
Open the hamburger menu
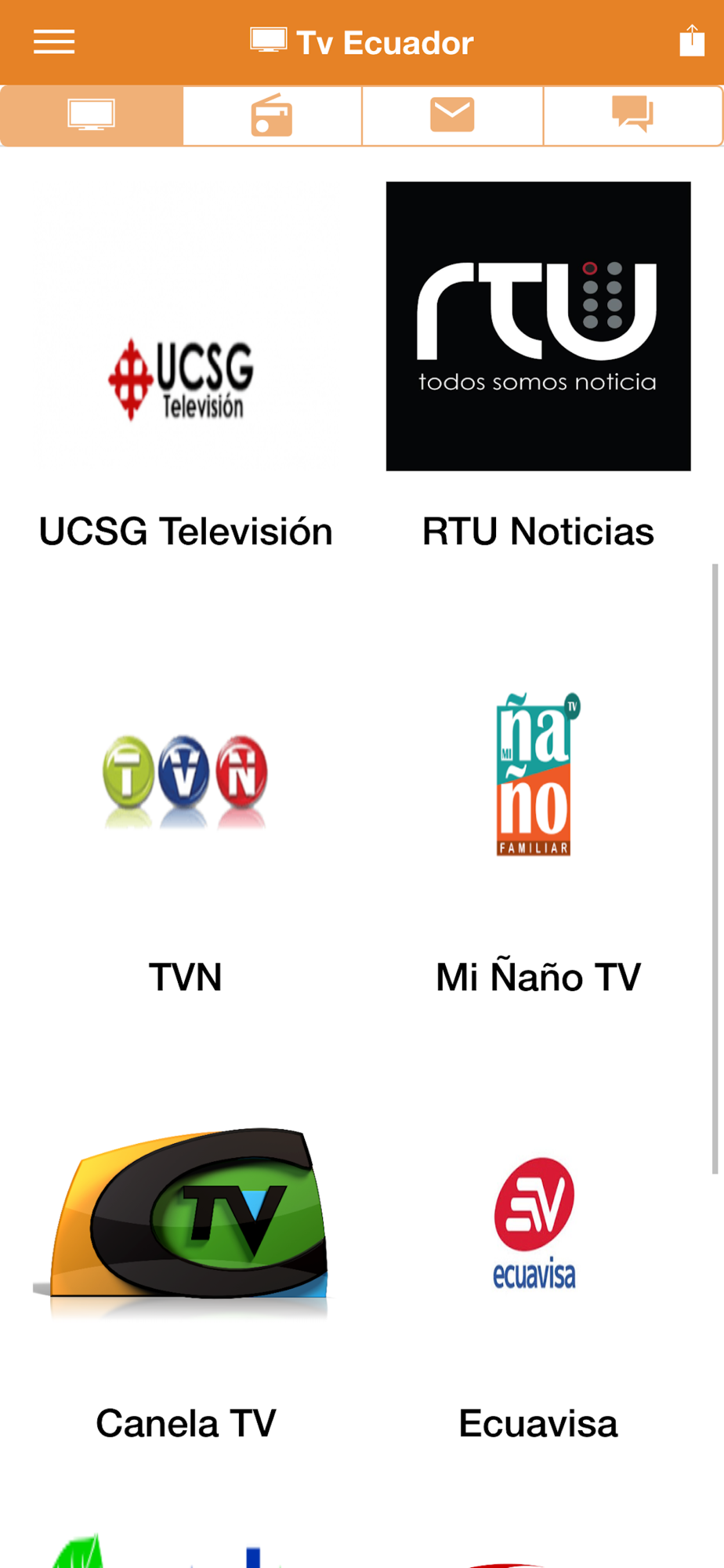54,42
